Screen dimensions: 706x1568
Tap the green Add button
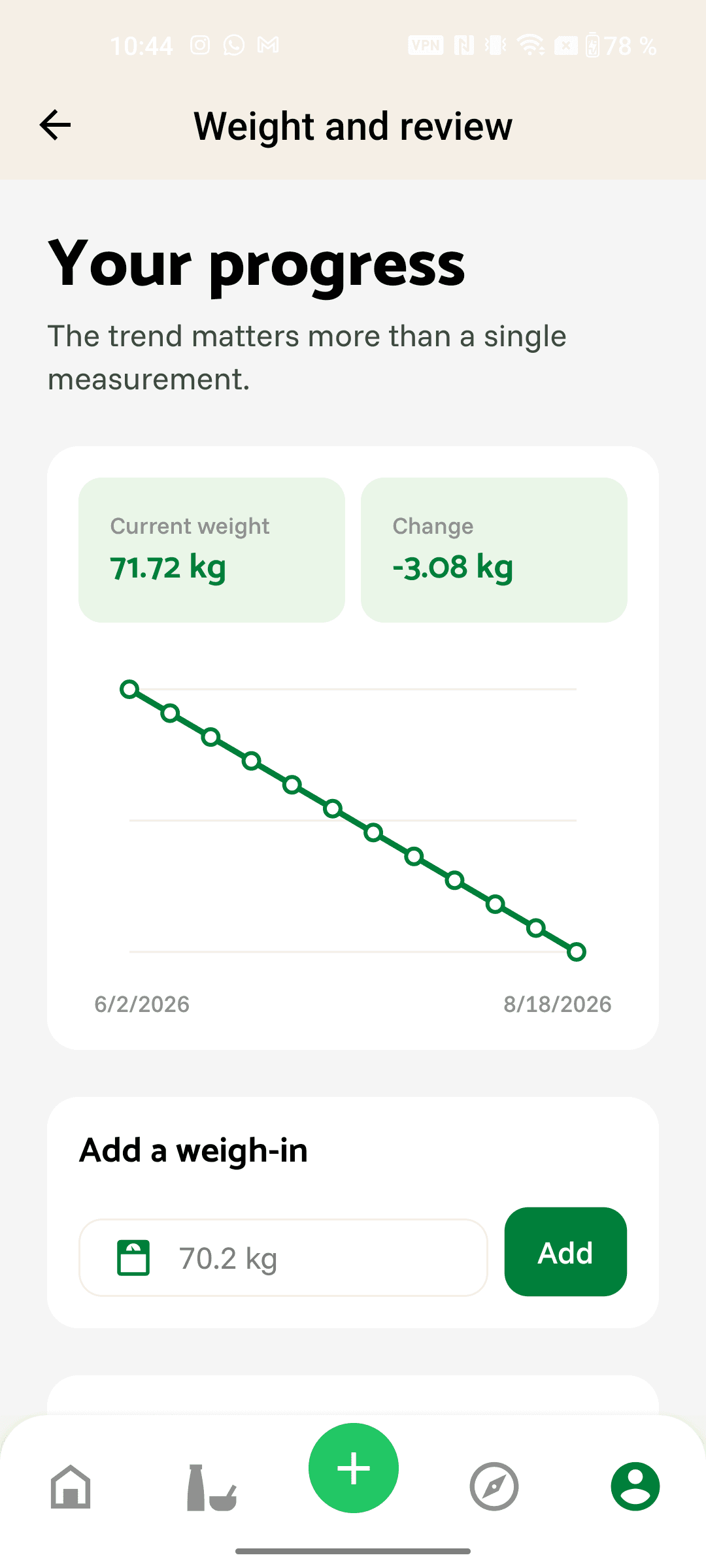pyautogui.click(x=565, y=1252)
